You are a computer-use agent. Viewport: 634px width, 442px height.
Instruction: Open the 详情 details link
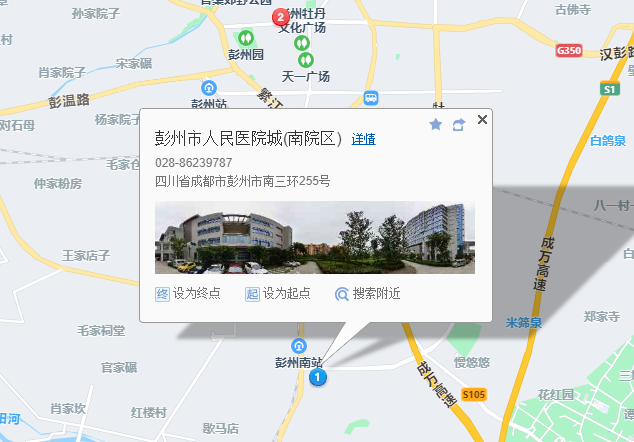363,139
